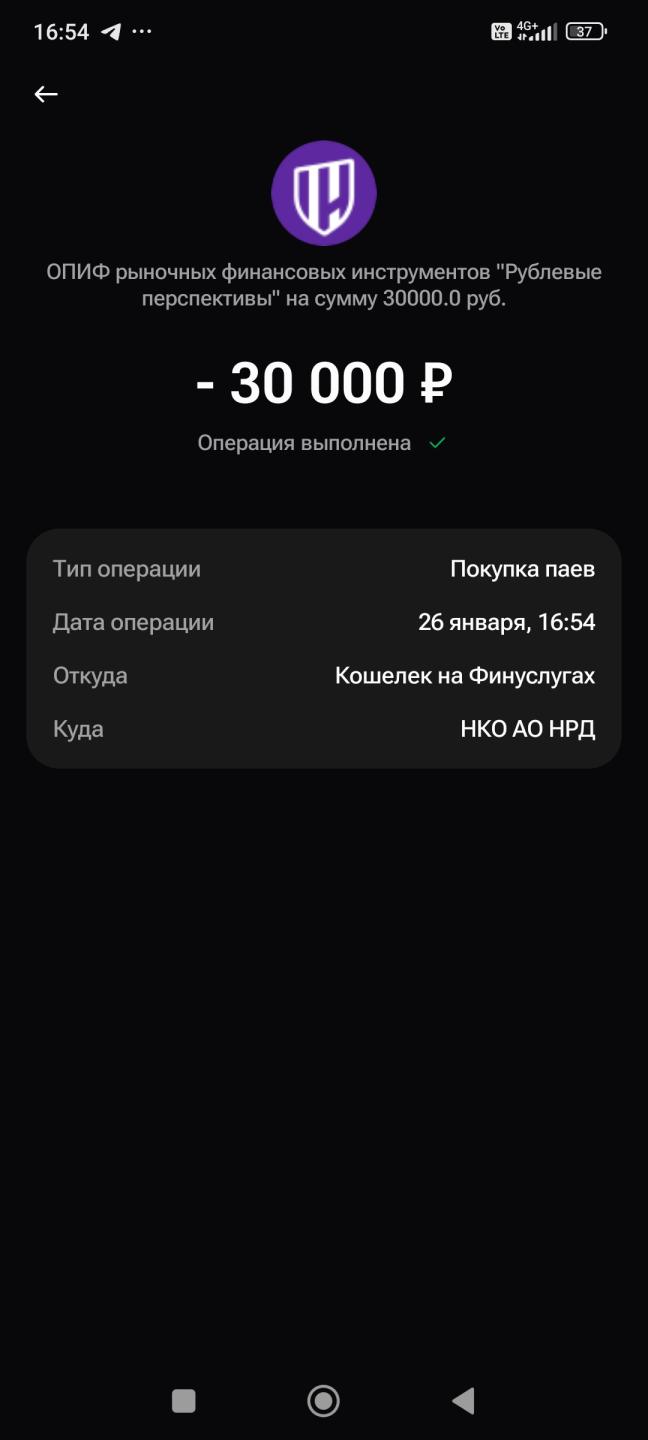Open recent apps from the navigation bar
This screenshot has height=1440, width=648.
point(184,1401)
